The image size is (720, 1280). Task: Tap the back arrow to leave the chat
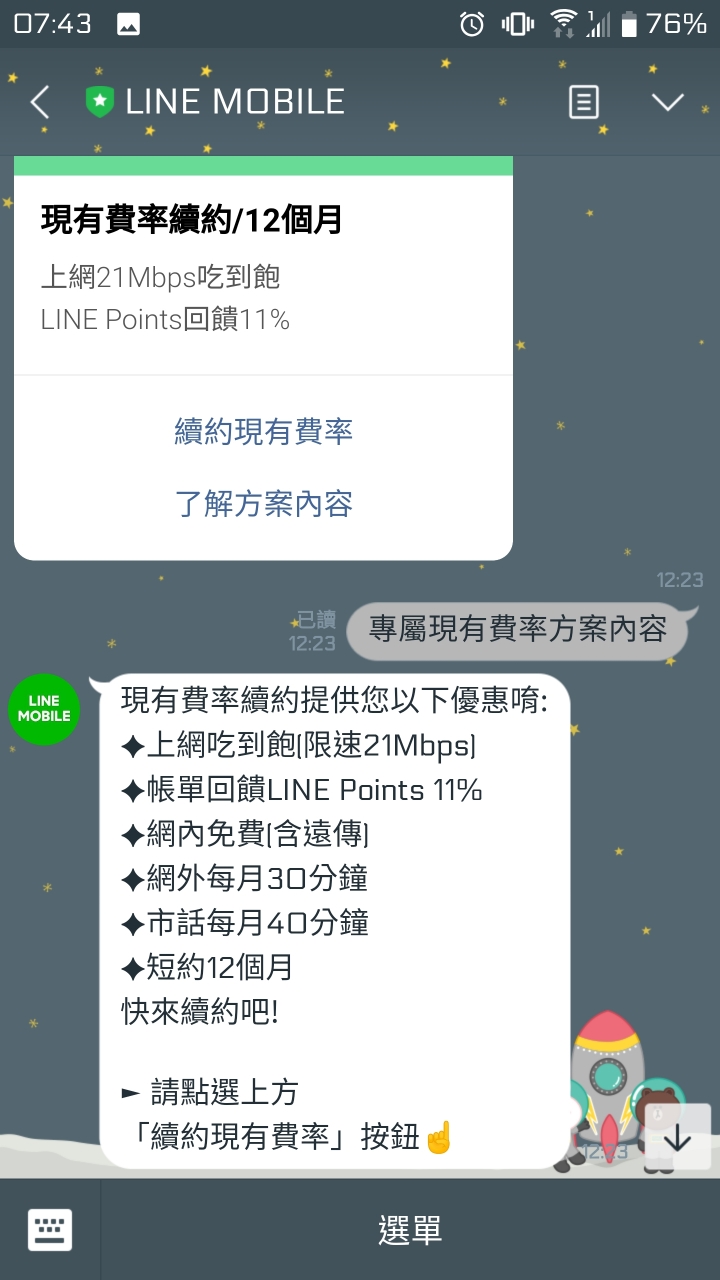[38, 101]
